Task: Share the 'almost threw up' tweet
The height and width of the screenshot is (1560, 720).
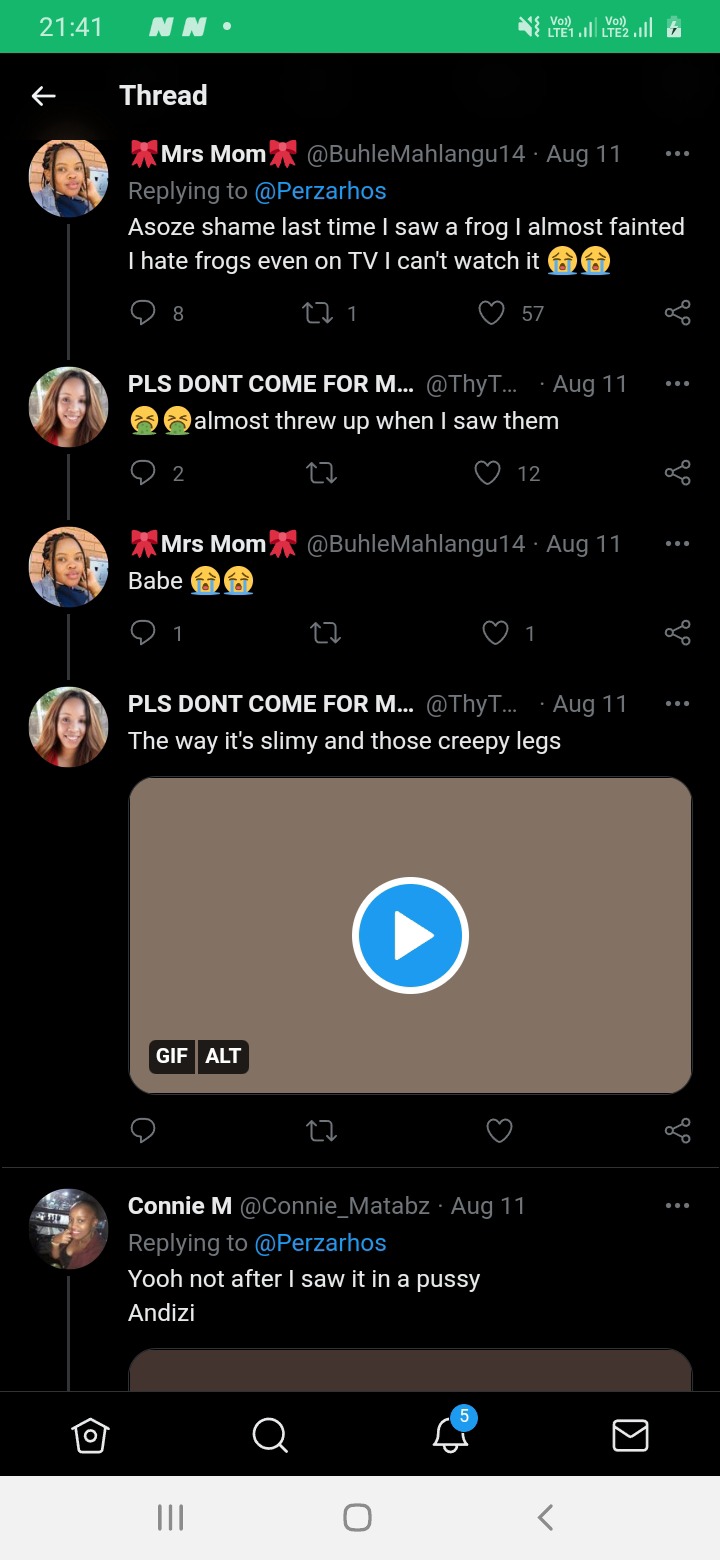Action: (677, 473)
